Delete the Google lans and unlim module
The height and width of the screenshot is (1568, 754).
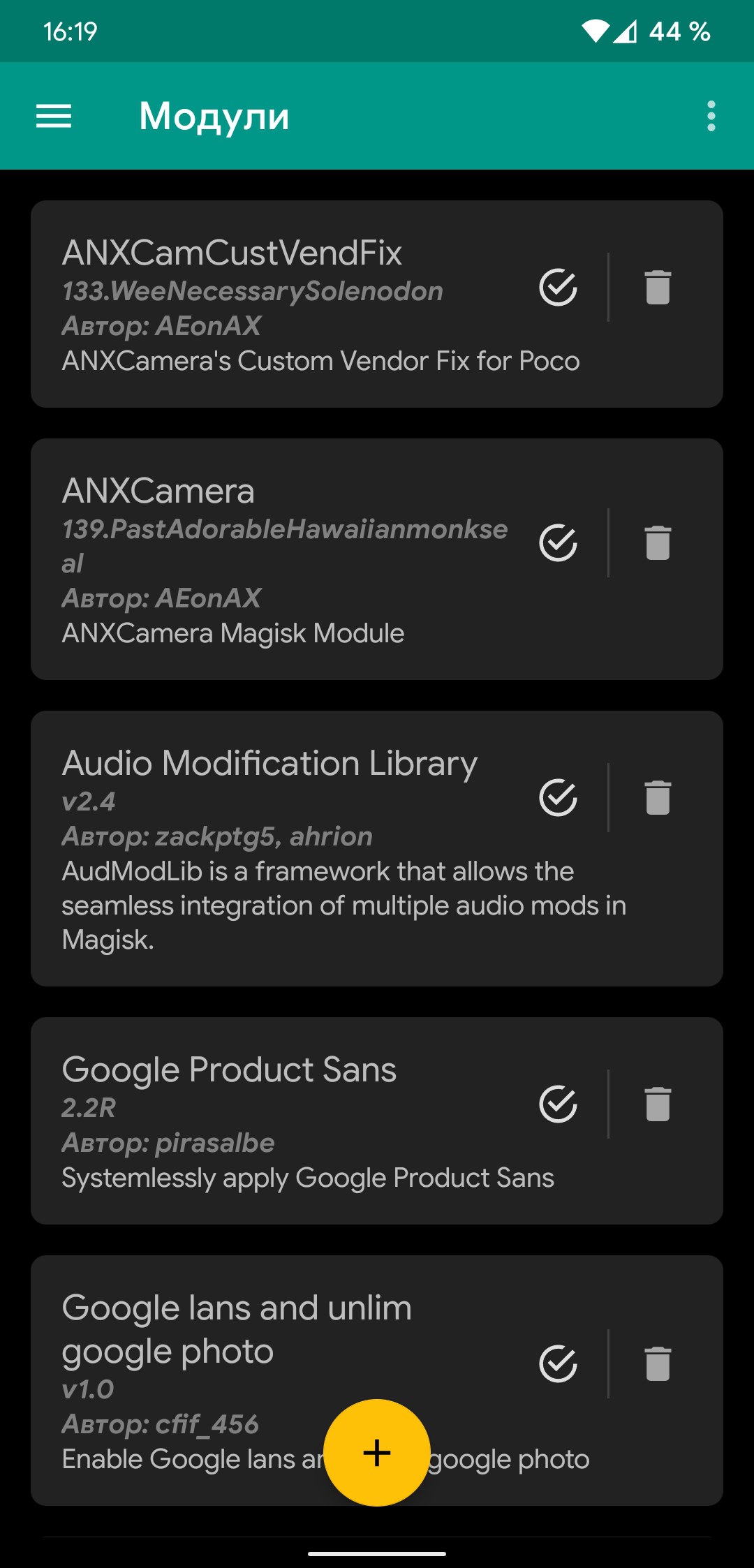coord(658,1363)
